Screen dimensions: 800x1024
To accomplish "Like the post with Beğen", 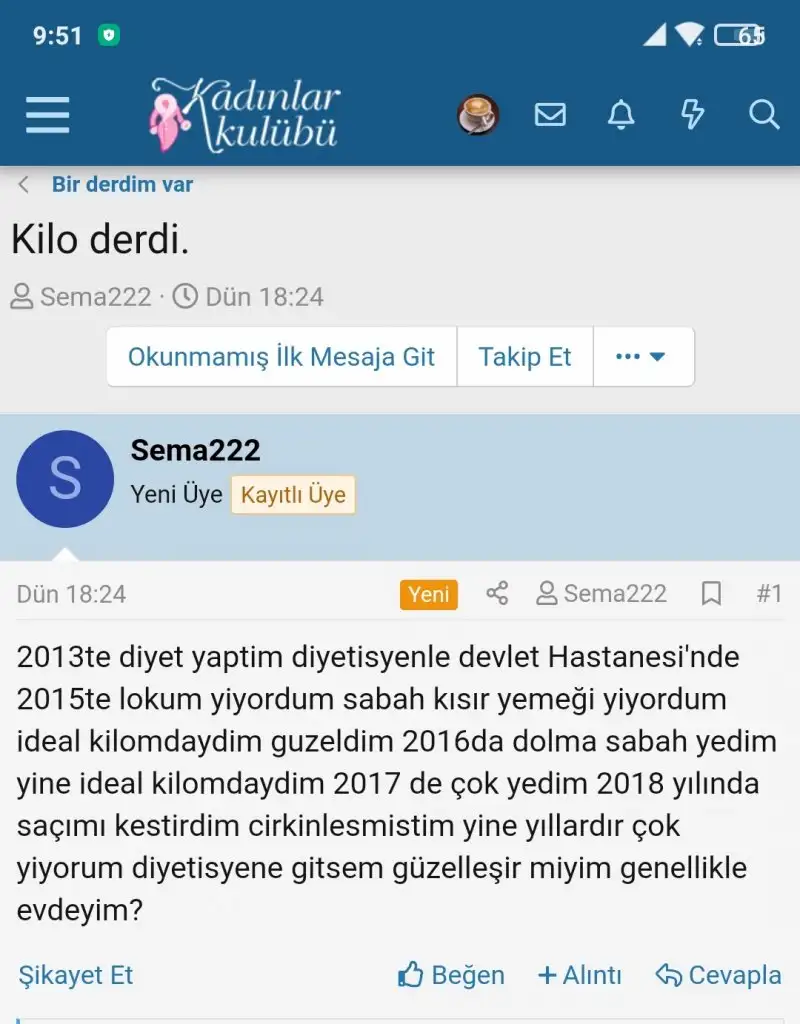I will point(451,975).
